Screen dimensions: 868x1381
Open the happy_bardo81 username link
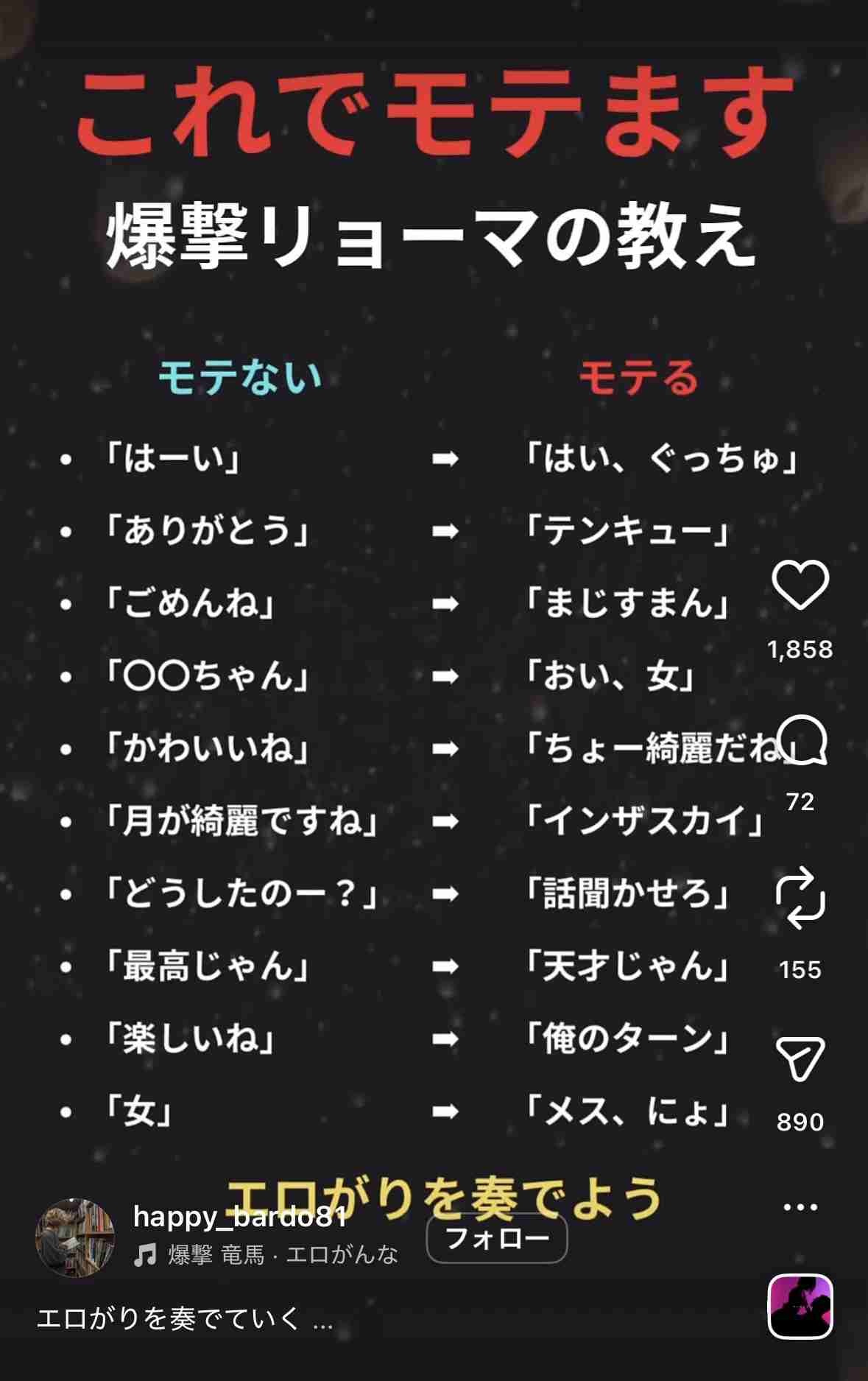(239, 1217)
